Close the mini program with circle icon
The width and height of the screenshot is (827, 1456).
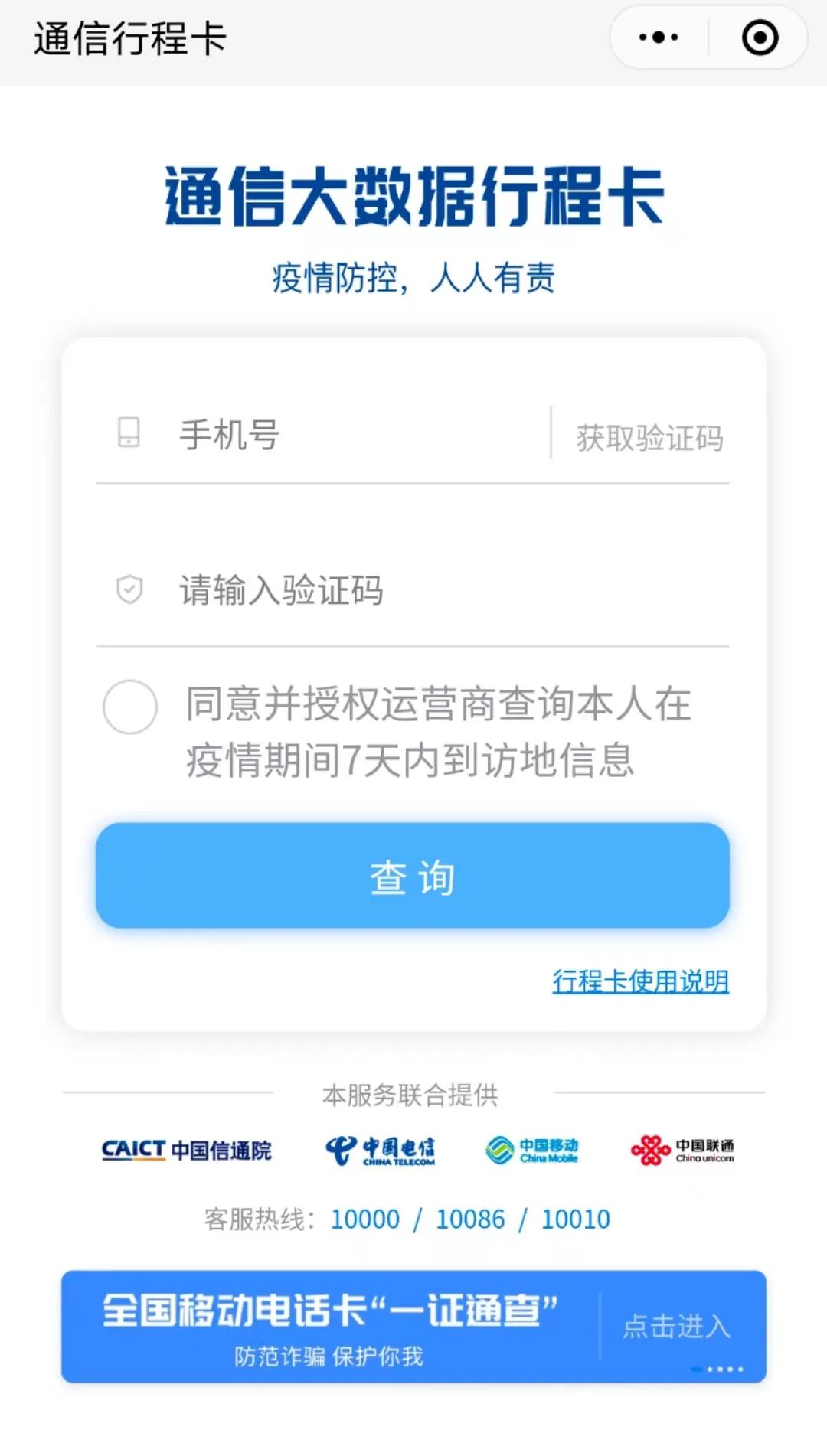tap(760, 38)
